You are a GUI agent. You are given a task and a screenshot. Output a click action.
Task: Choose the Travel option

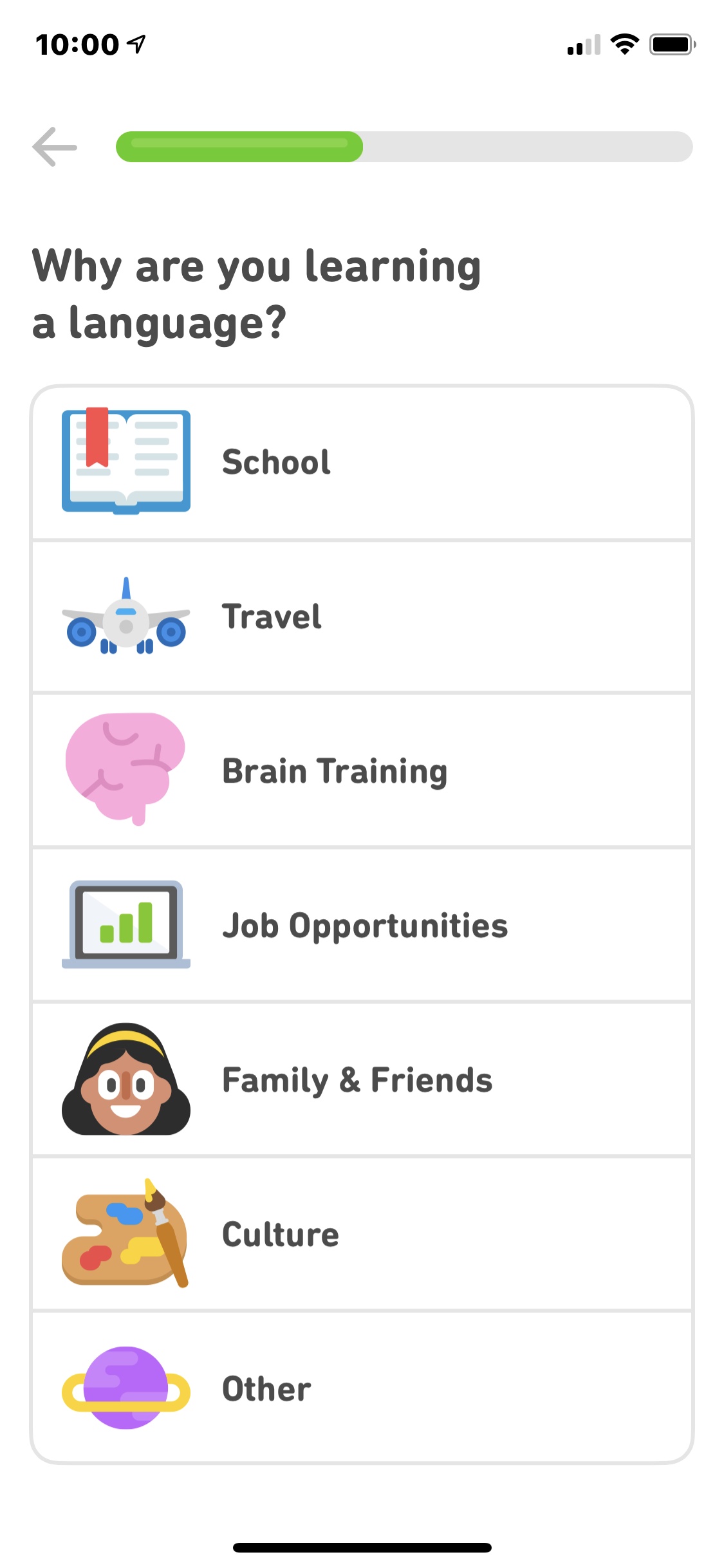[x=362, y=617]
